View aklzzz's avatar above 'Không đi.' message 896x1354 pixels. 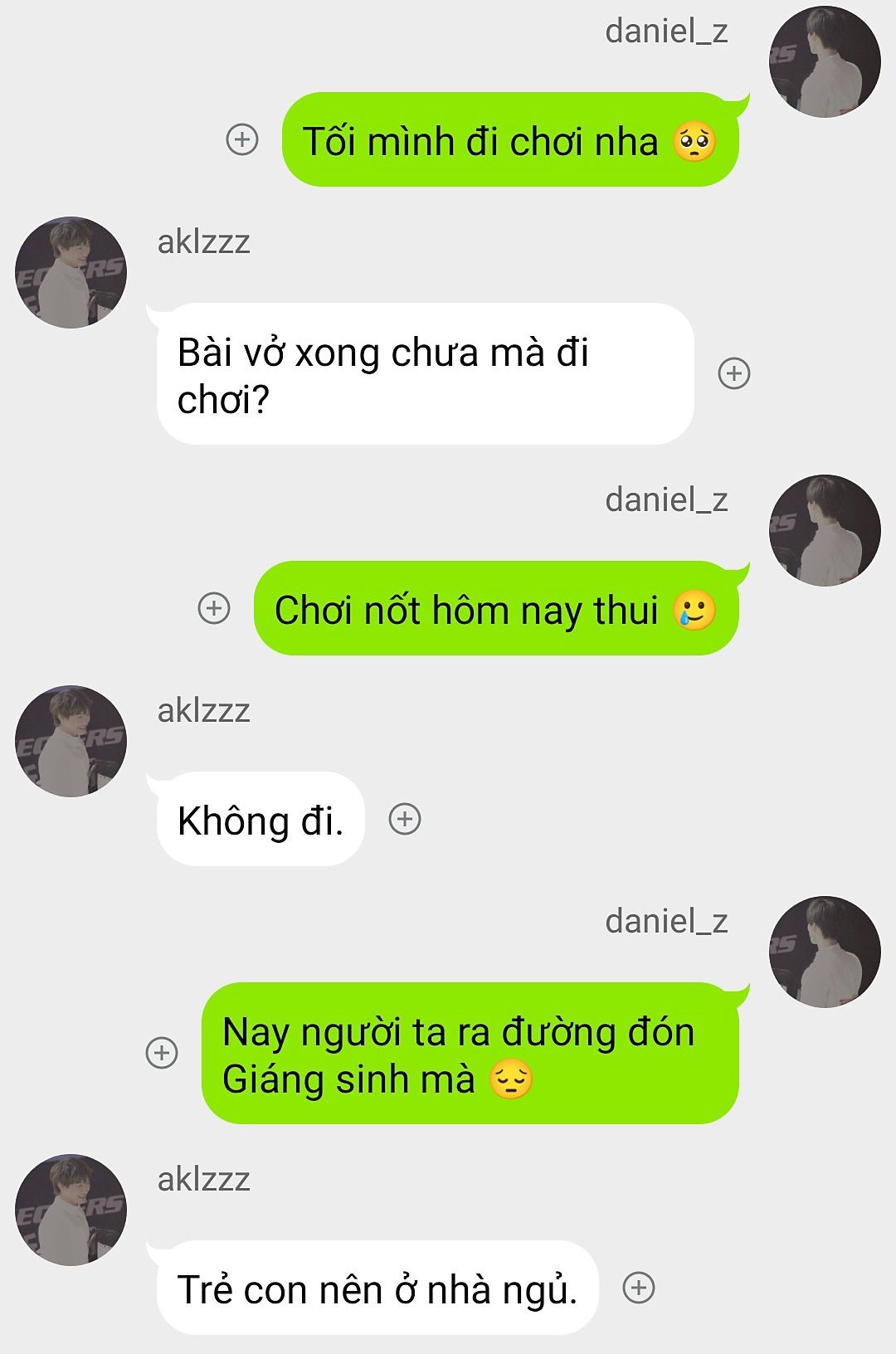coord(71,742)
